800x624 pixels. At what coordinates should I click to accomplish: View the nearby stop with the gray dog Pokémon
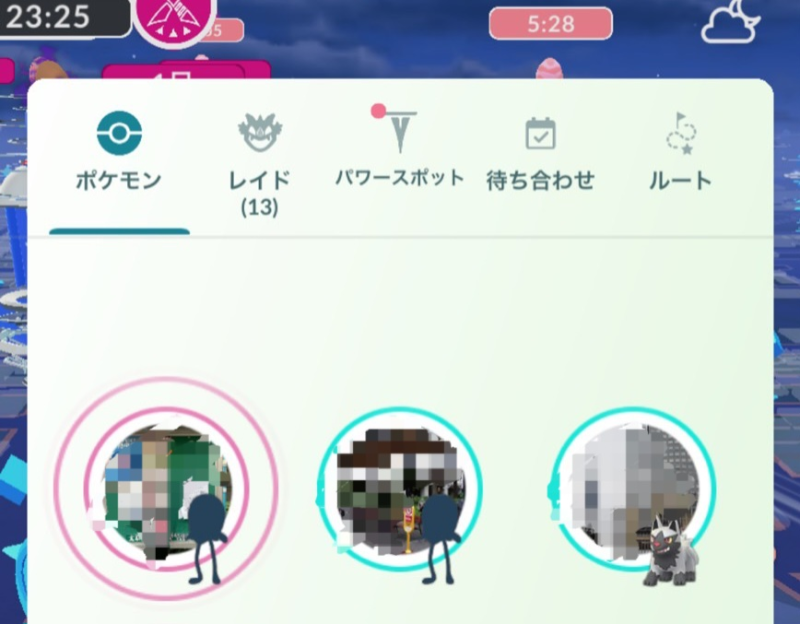coord(634,489)
